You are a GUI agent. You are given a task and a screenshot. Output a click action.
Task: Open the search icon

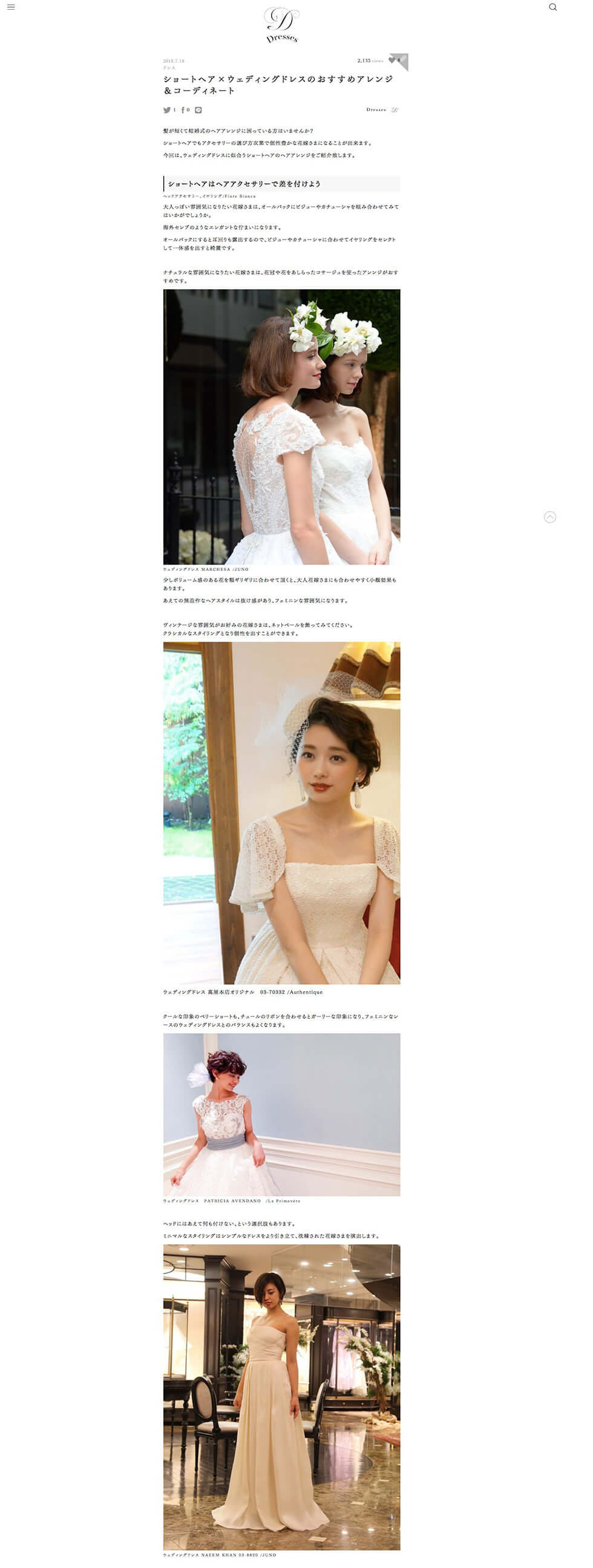552,7
